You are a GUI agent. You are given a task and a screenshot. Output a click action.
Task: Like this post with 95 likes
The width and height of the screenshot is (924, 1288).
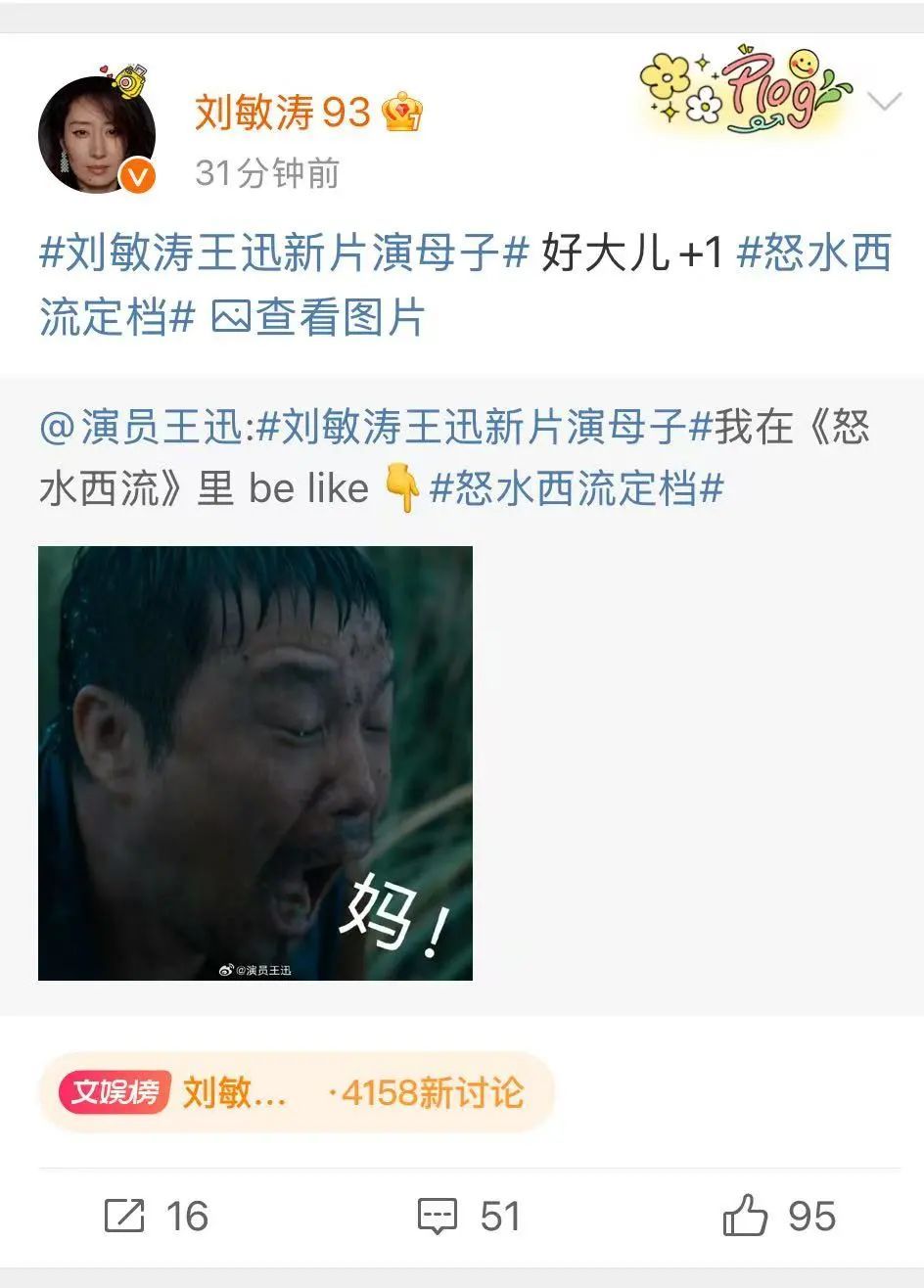(x=779, y=1217)
